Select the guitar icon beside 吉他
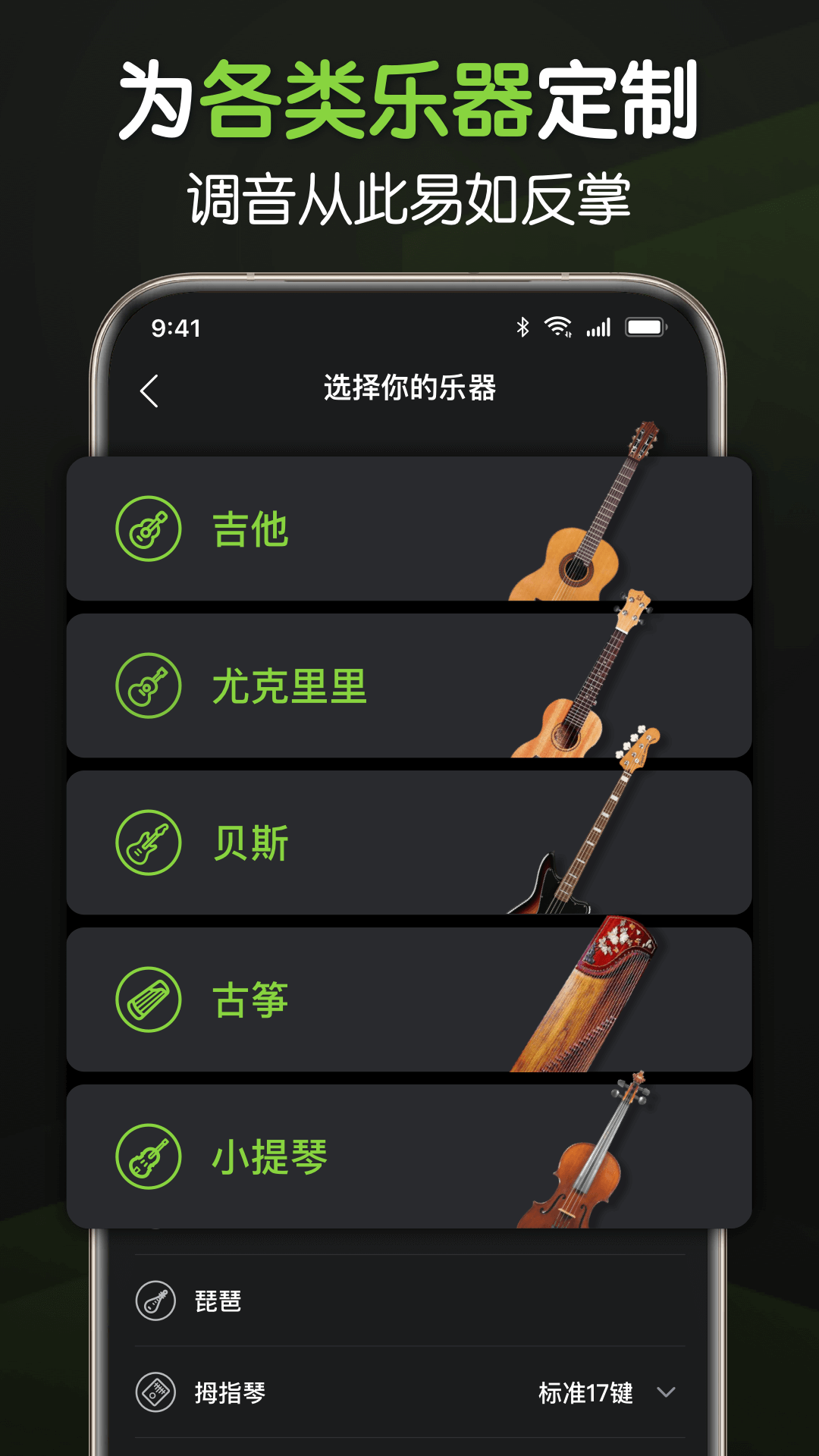 tap(148, 530)
